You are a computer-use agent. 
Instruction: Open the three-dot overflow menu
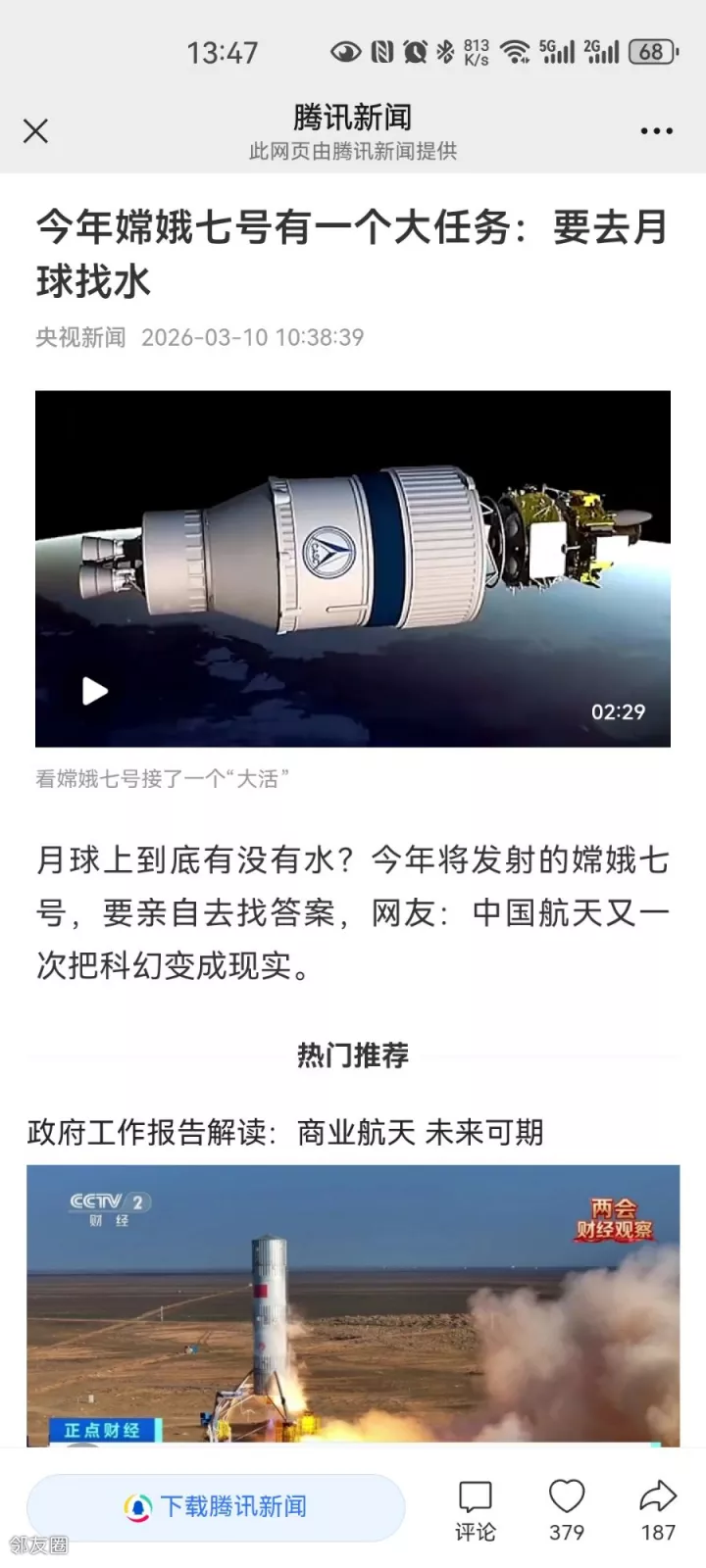656,131
